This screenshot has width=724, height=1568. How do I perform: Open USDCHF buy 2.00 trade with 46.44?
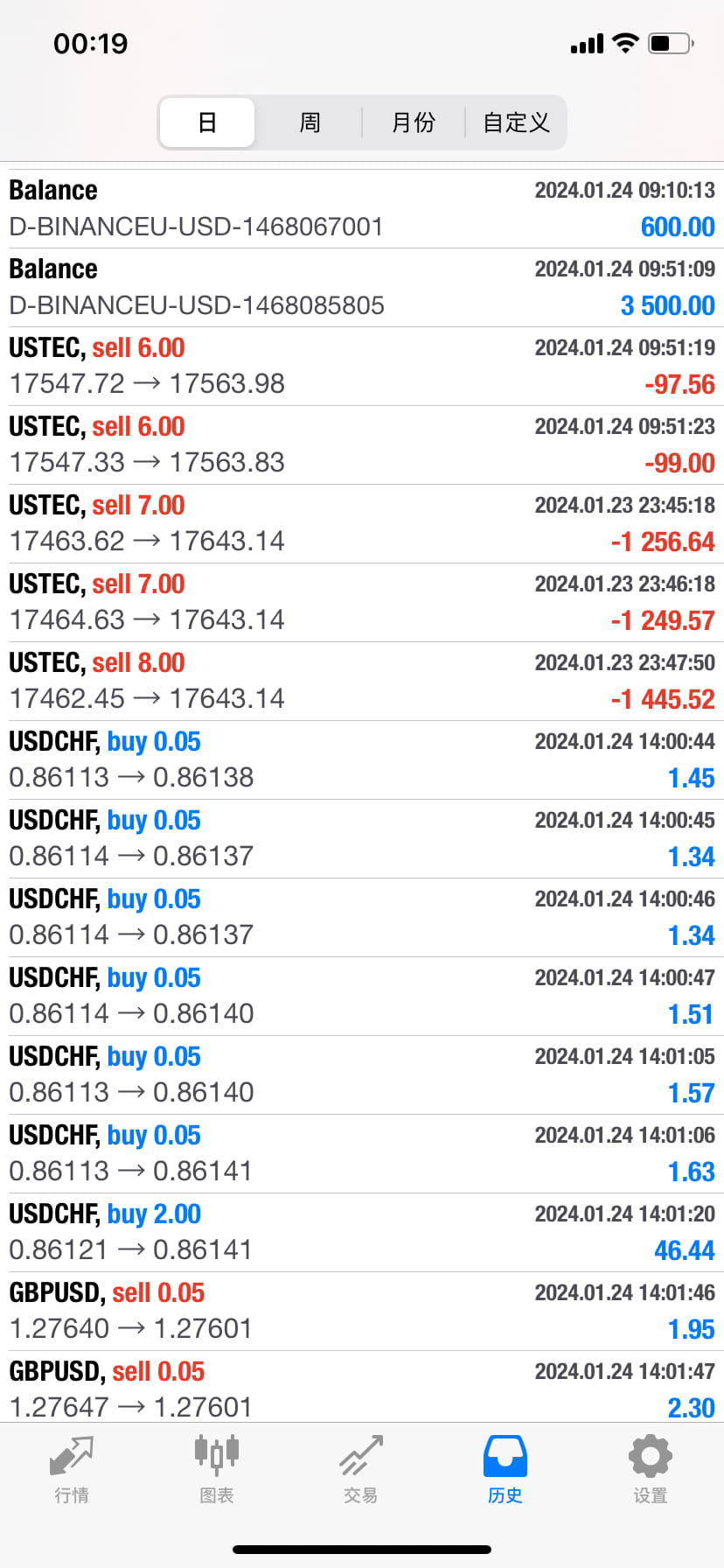tap(362, 1233)
